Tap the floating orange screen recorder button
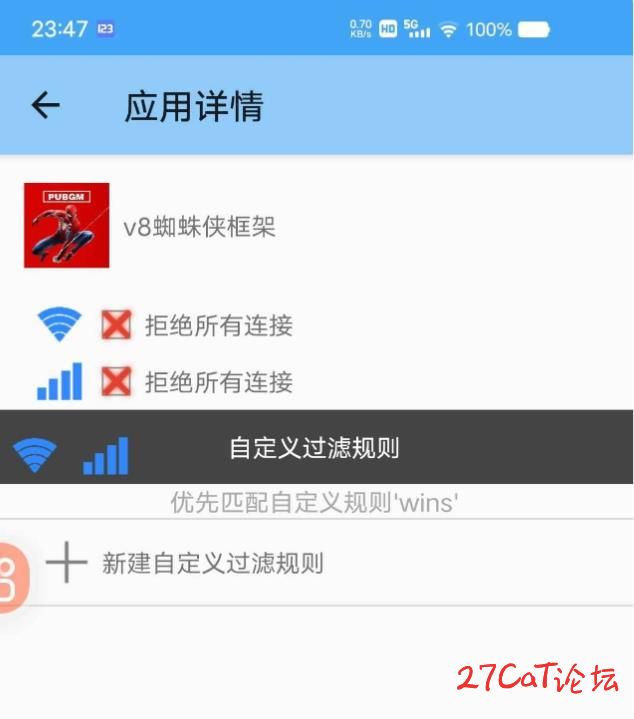Screen dimensions: 634x719 tap(12, 578)
